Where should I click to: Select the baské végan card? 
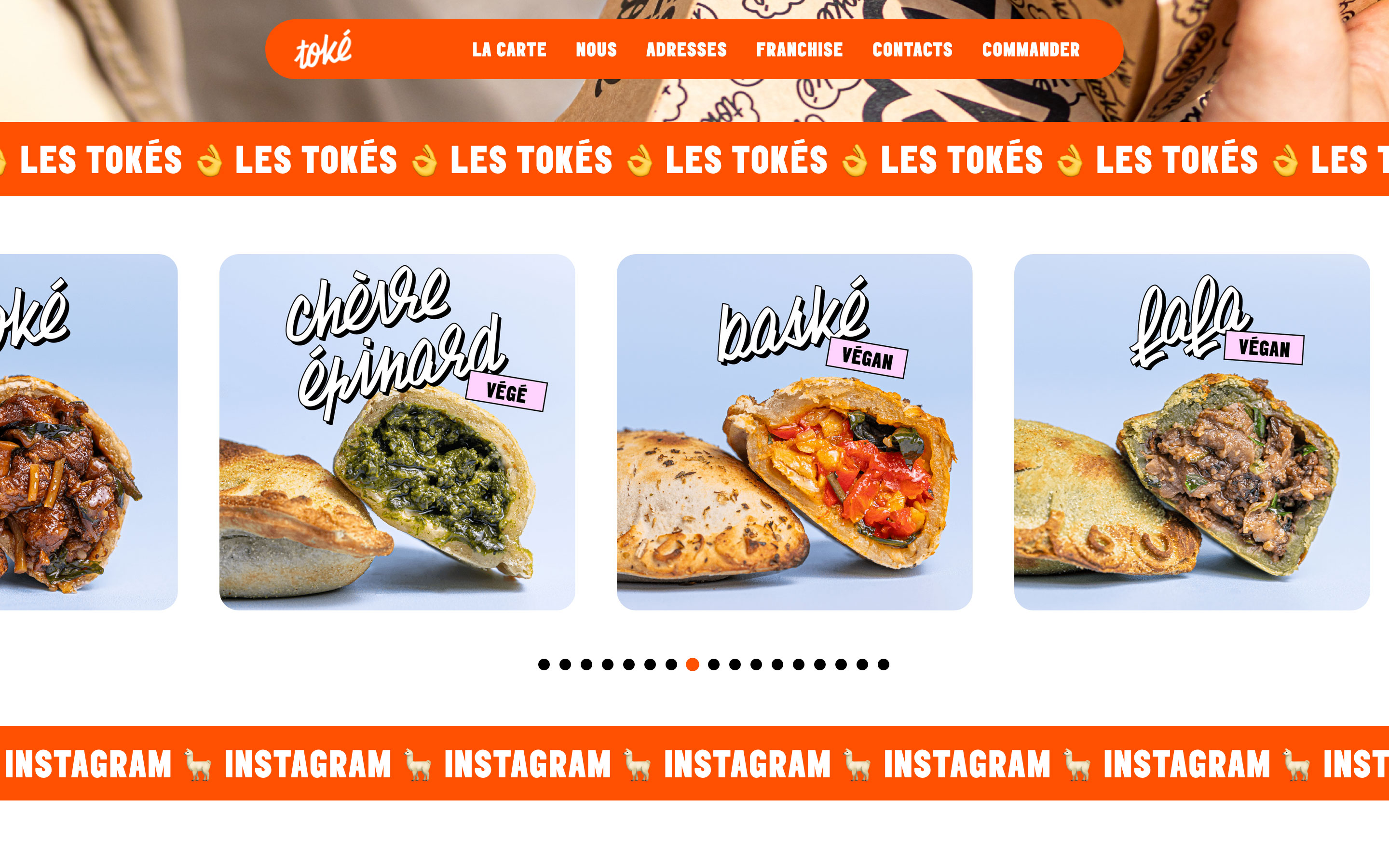coord(794,432)
